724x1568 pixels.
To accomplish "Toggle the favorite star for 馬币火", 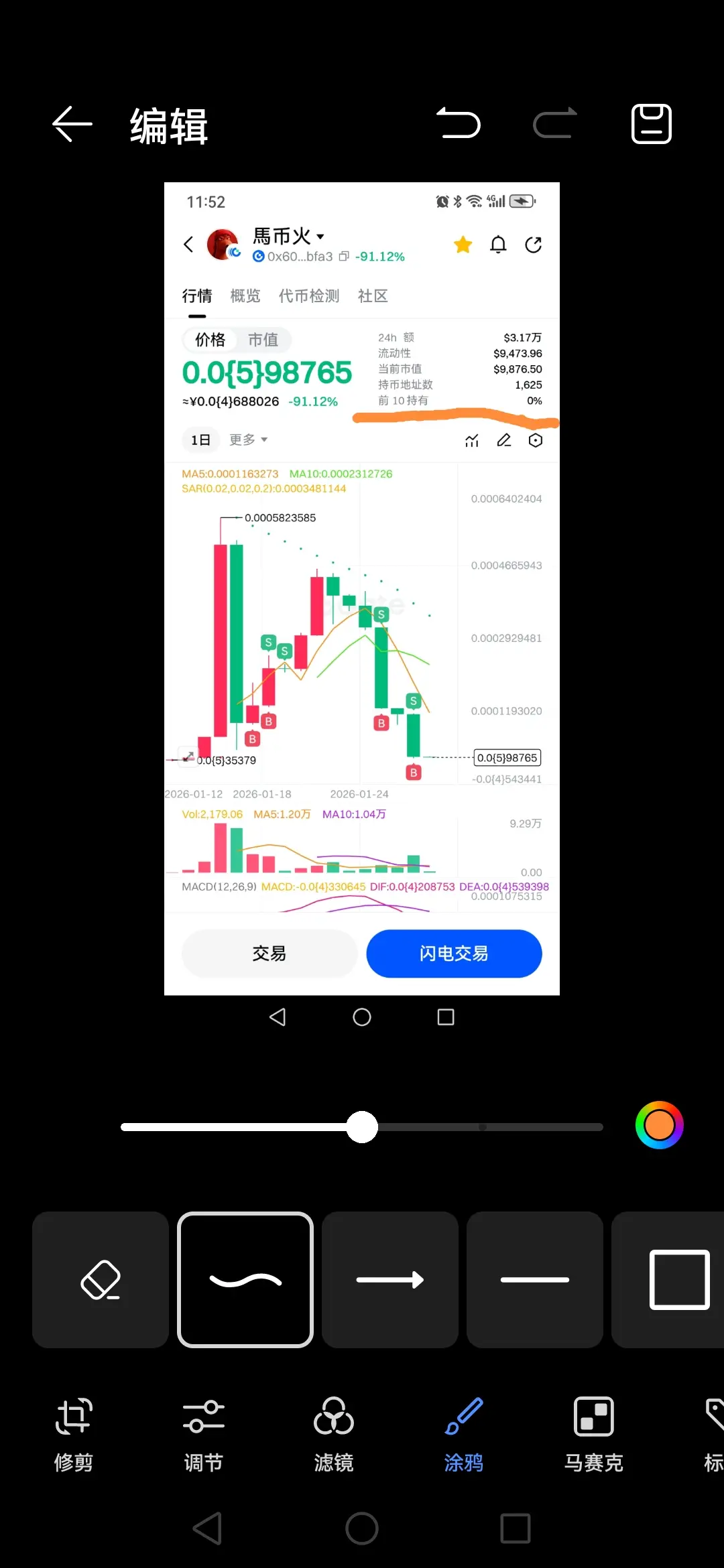I will point(462,245).
